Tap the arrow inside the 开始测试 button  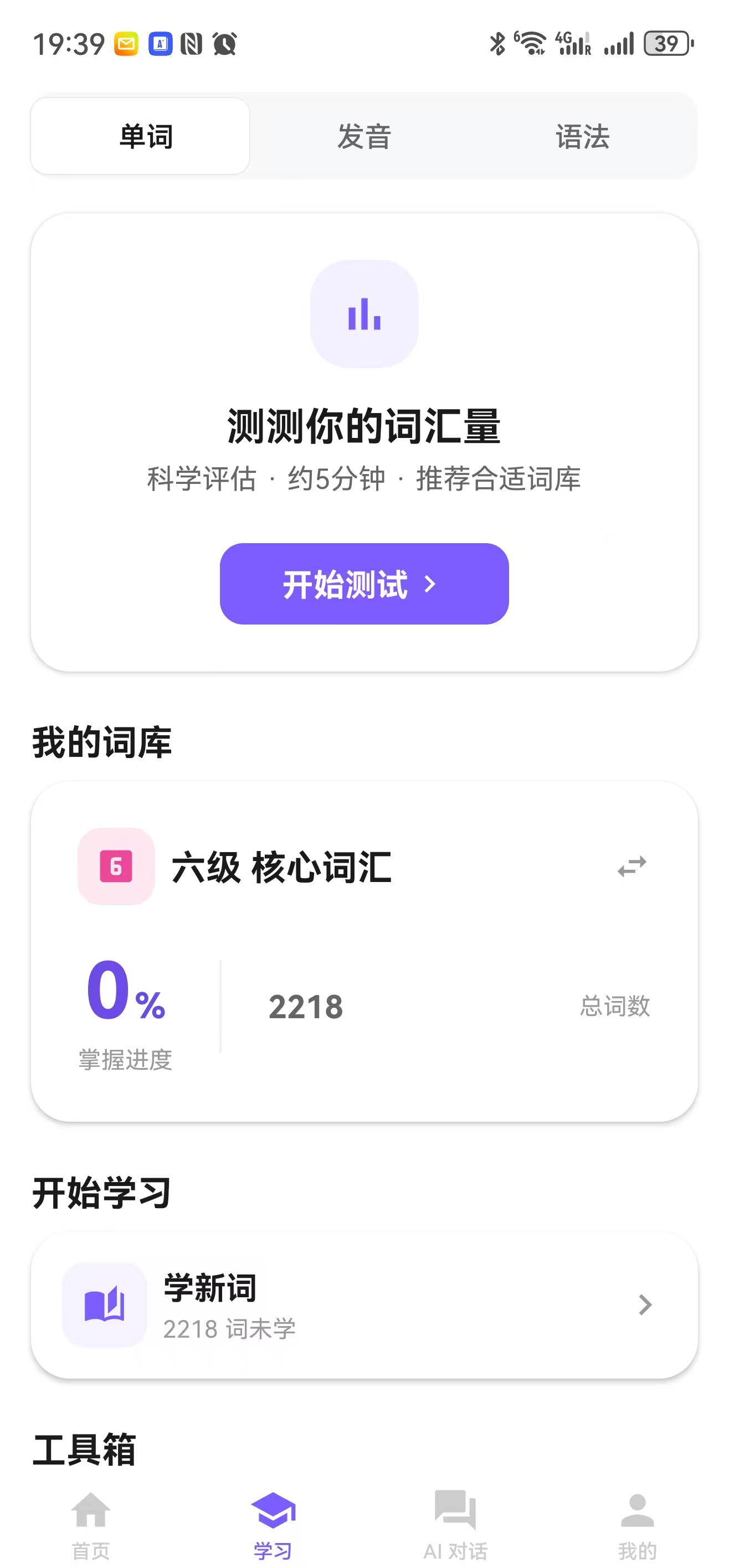(430, 584)
